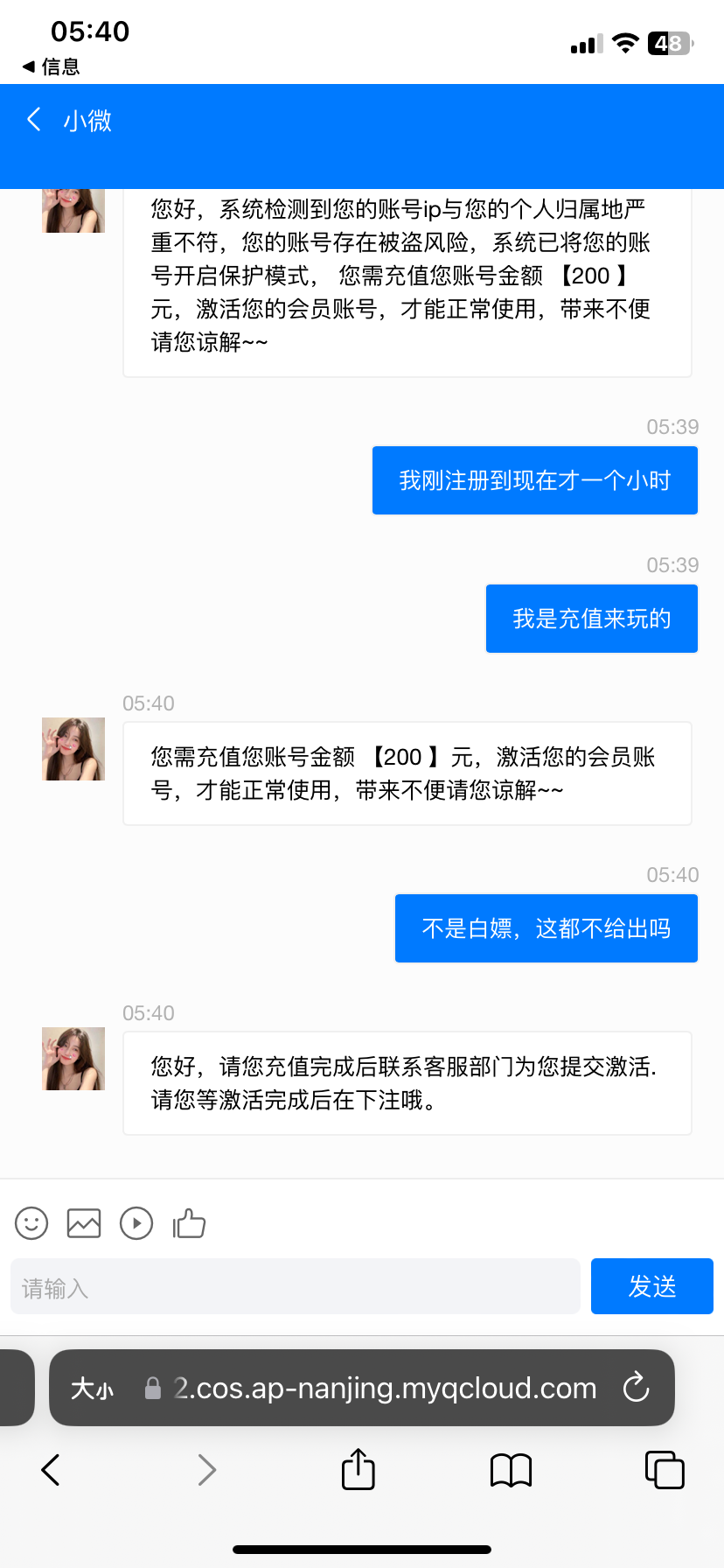This screenshot has width=724, height=1568.
Task: Tap the 请输入 message input field
Action: 295,1285
